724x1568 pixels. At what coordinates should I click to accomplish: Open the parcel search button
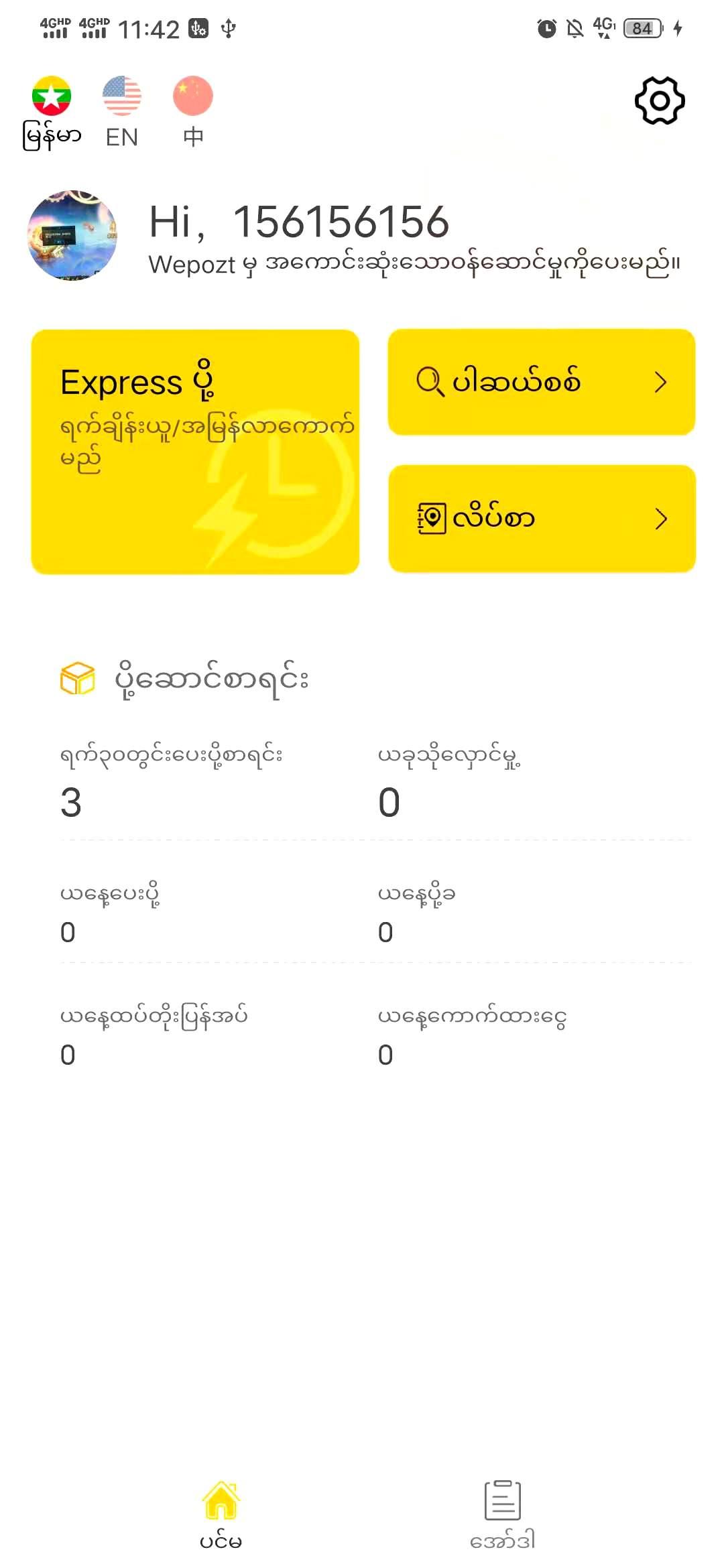[x=542, y=382]
